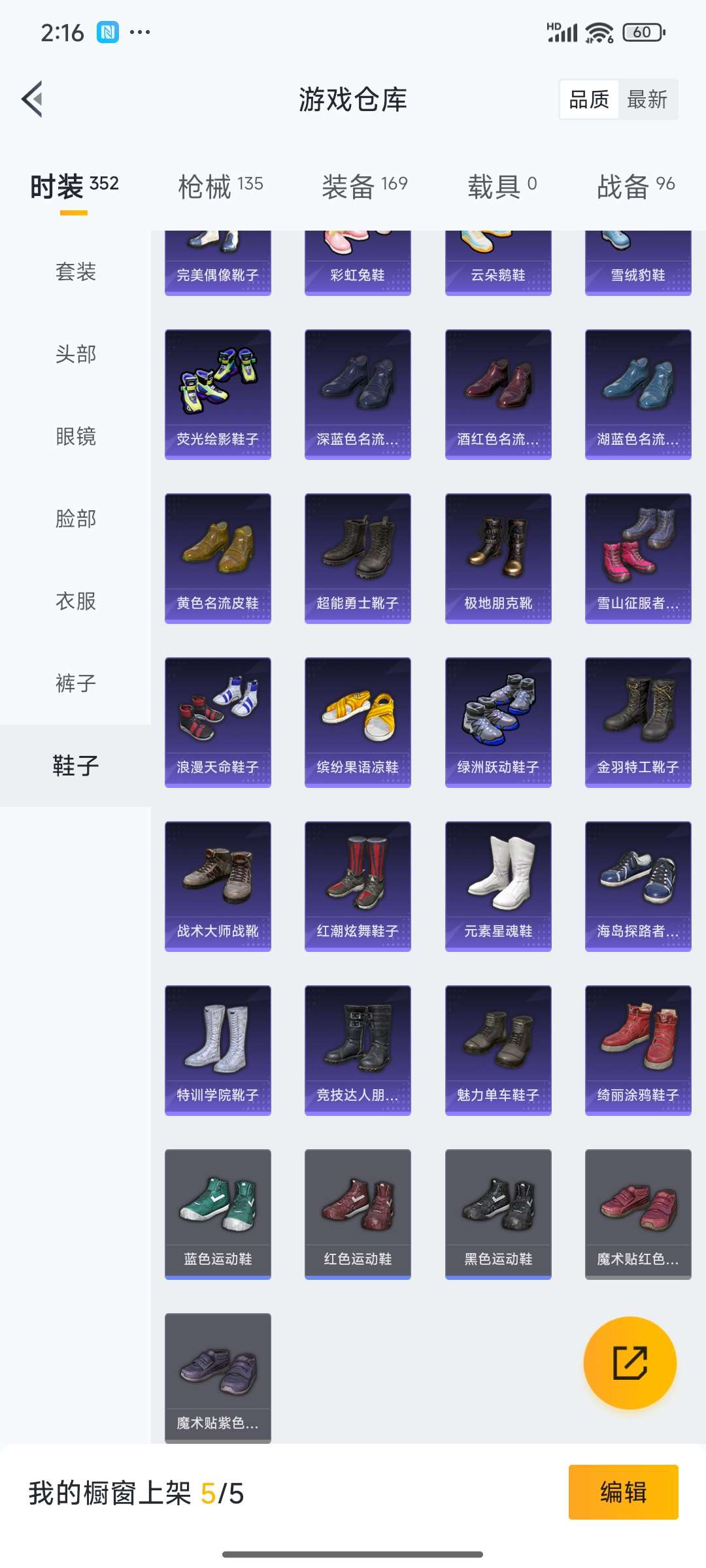This screenshot has width=706, height=1568.
Task: Open the 裤子 category
Action: click(75, 683)
